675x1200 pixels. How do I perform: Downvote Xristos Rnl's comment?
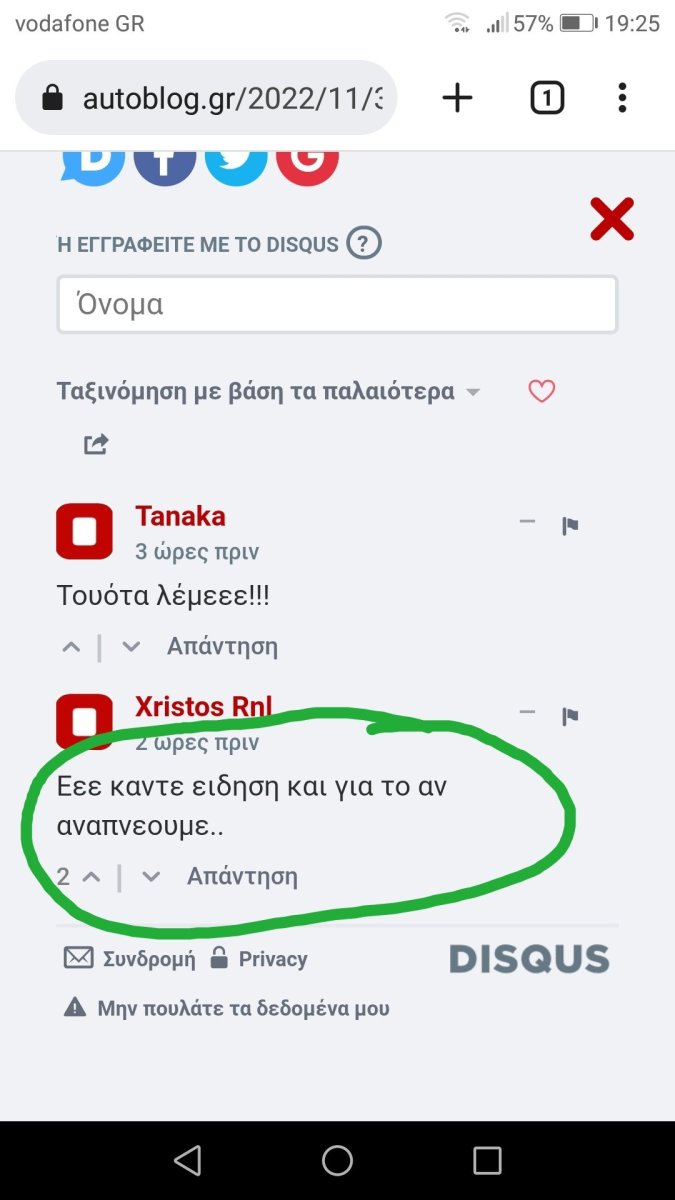click(x=151, y=877)
